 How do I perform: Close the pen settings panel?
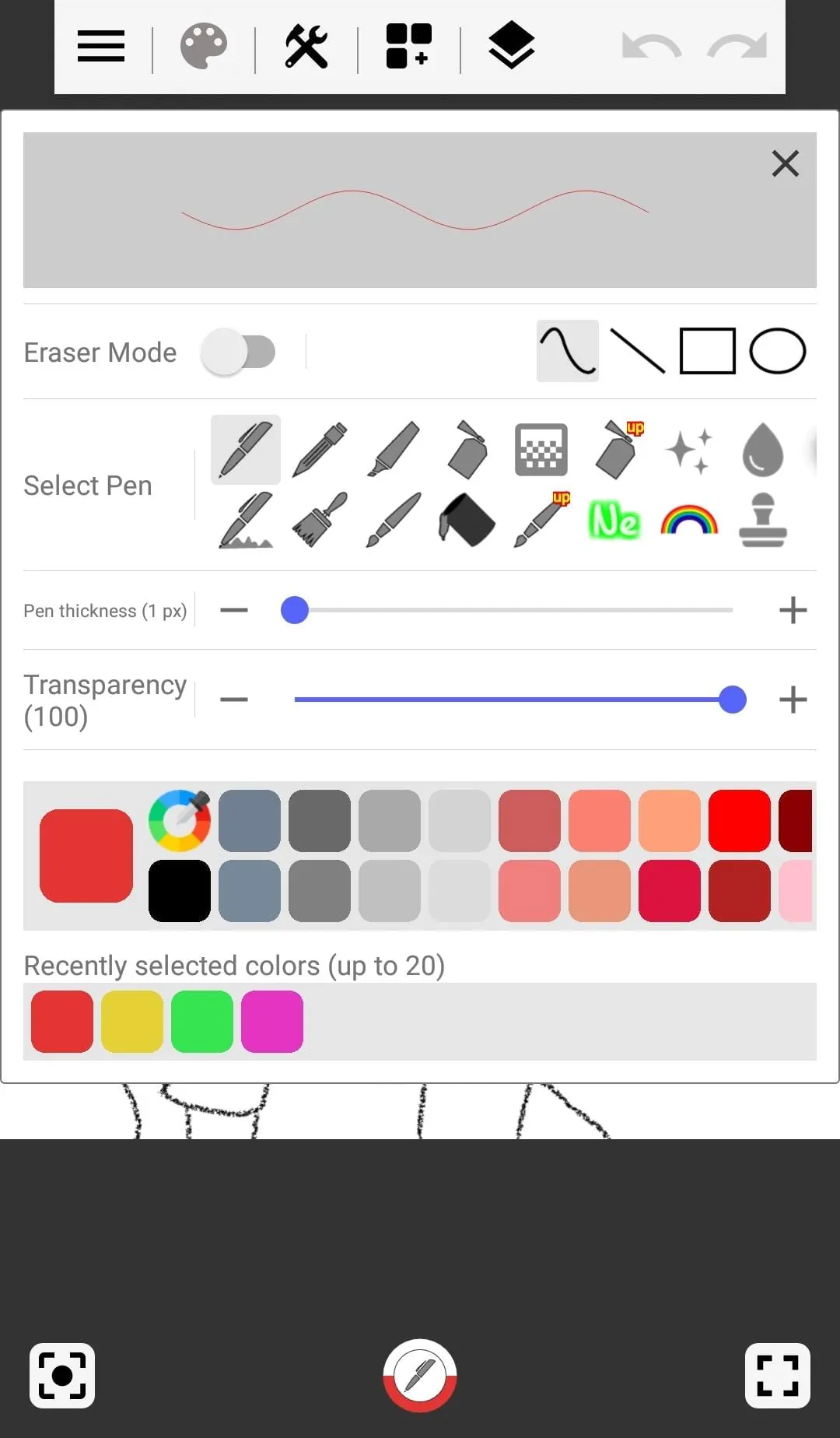[x=785, y=163]
